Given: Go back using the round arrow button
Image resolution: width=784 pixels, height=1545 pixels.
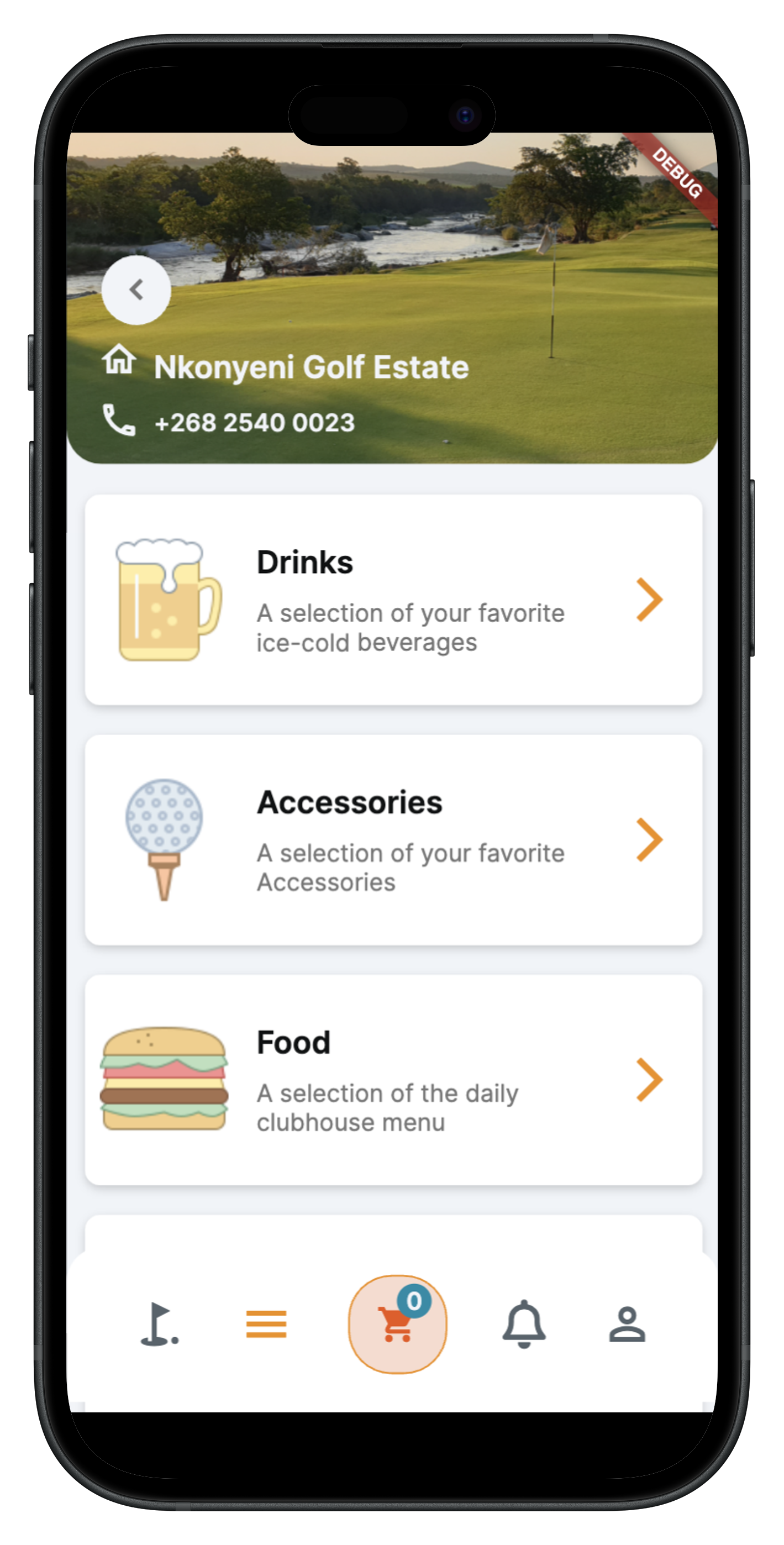Looking at the screenshot, I should 136,290.
